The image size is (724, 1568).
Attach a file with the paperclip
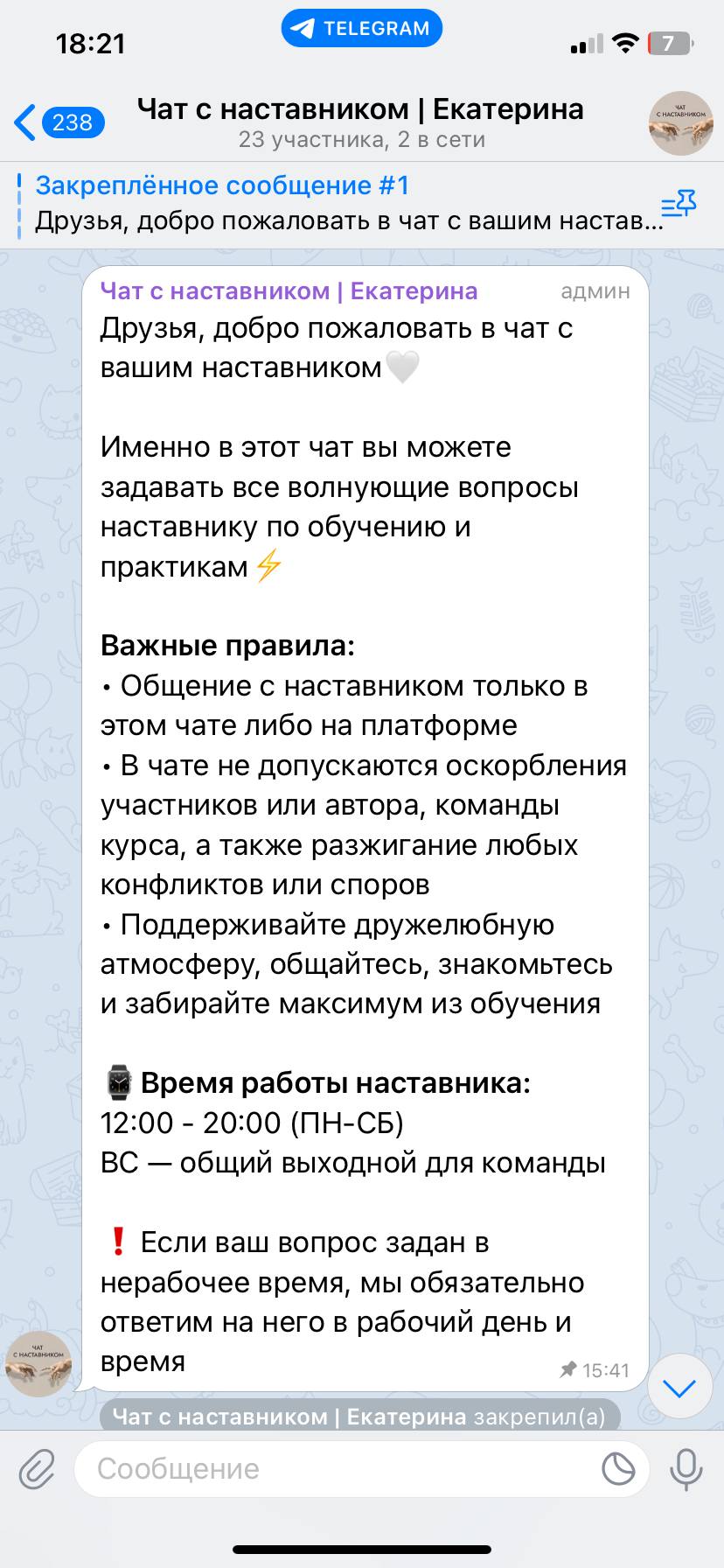[37, 1468]
